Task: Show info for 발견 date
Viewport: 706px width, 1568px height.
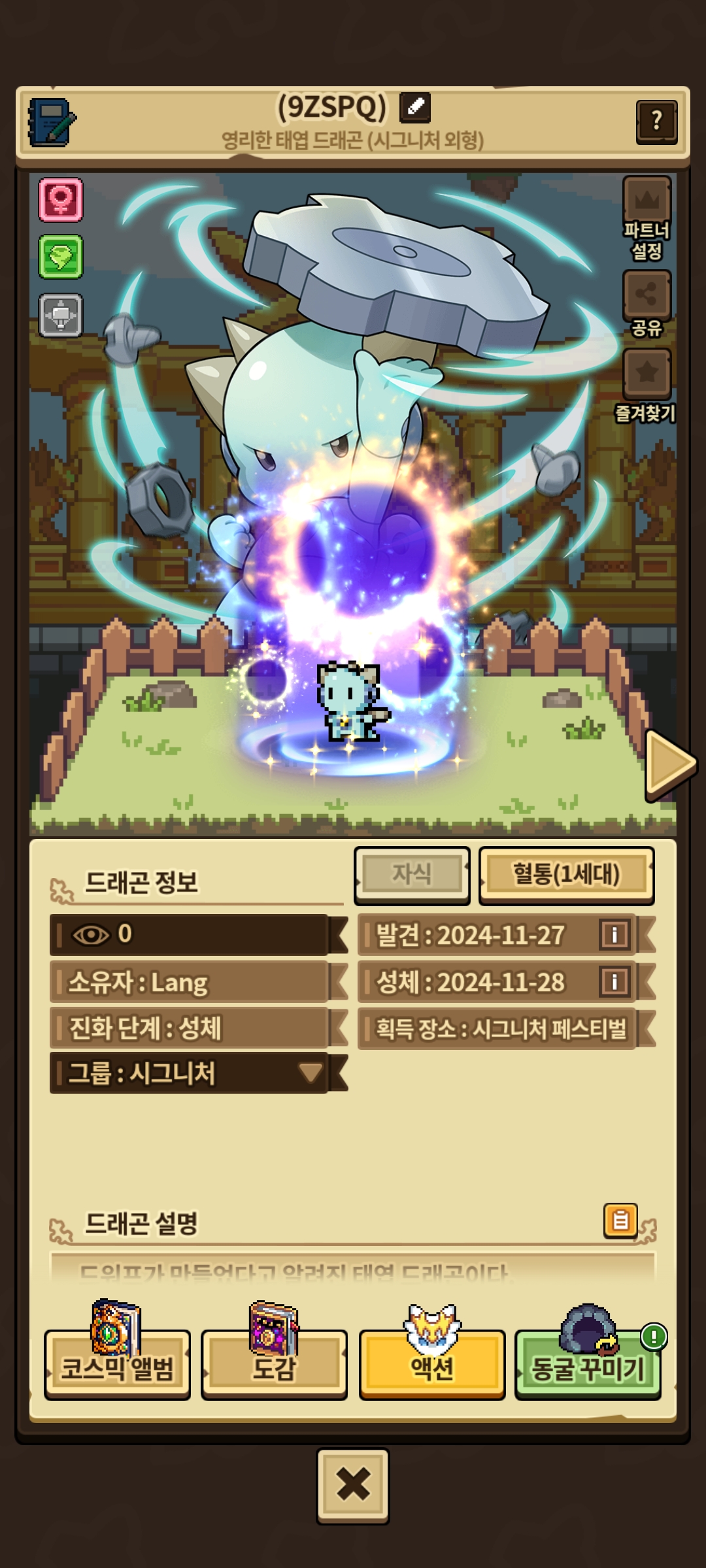Action: point(614,935)
